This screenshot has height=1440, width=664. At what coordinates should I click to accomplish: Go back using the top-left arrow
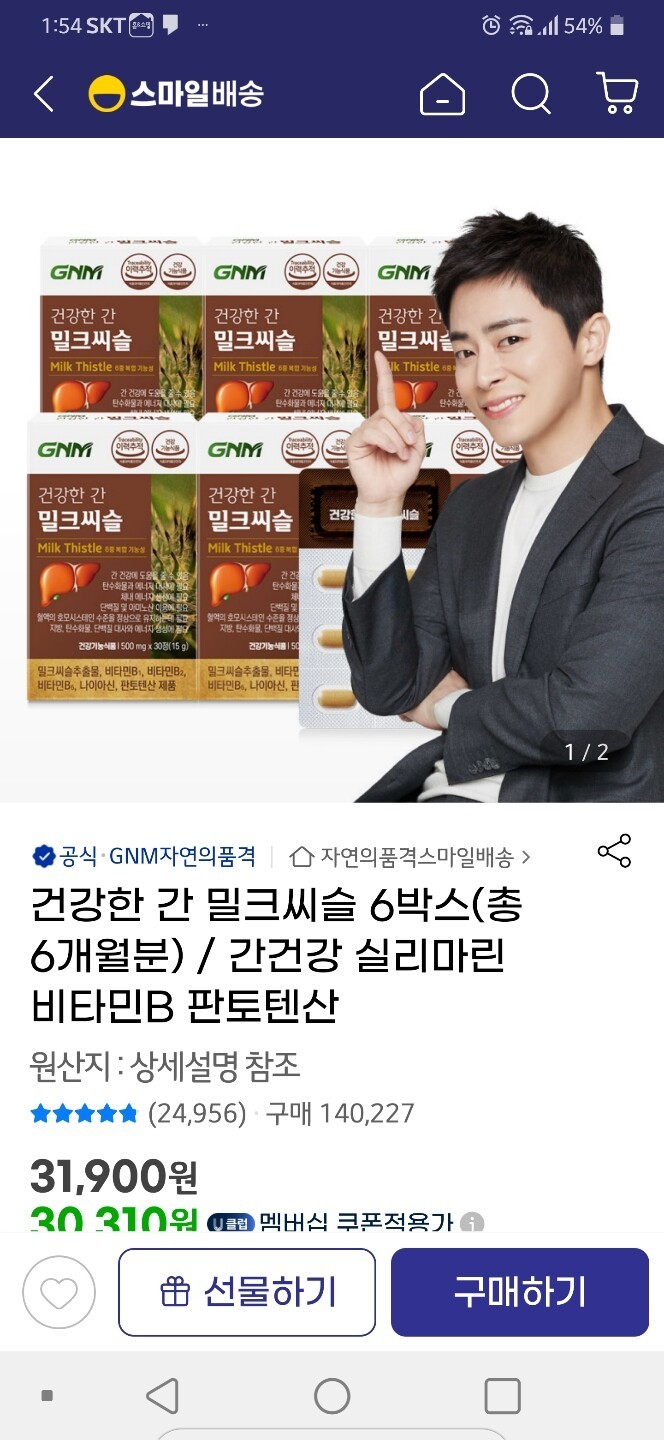(x=44, y=95)
